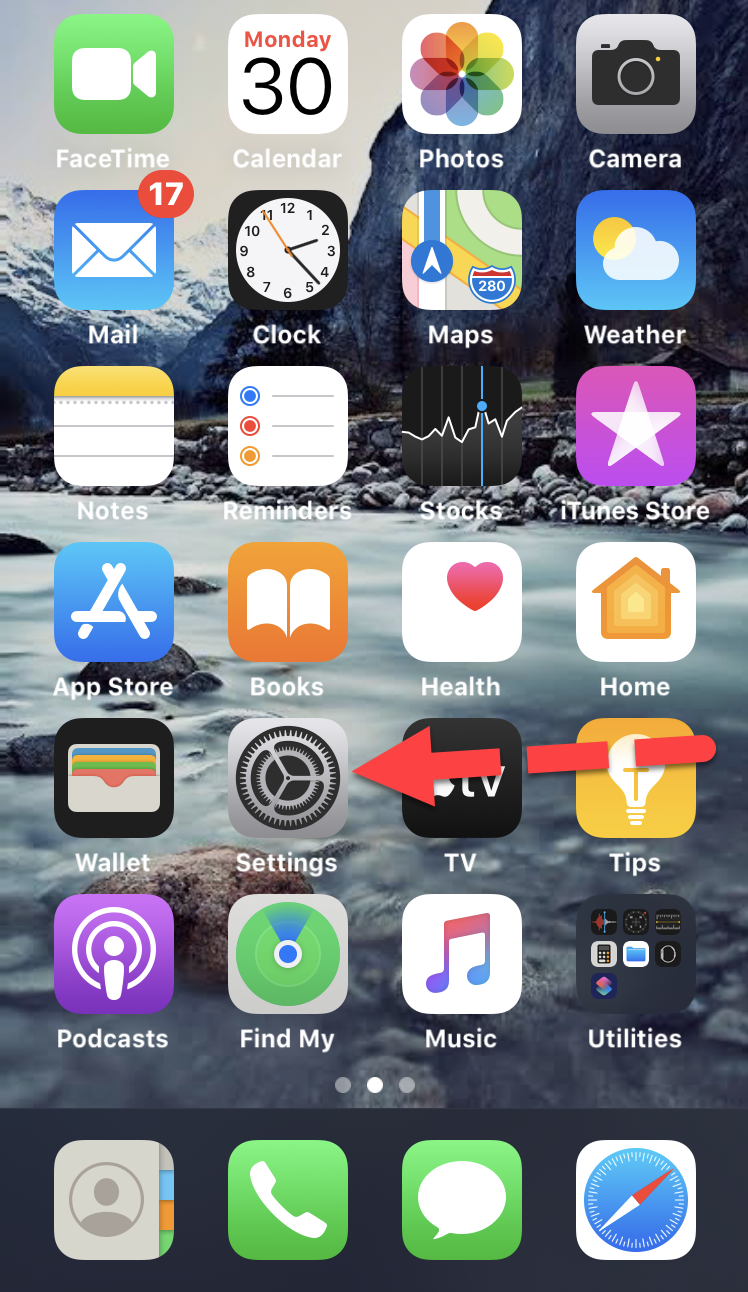The width and height of the screenshot is (748, 1292).
Task: Launch Find My
Action: tap(288, 954)
